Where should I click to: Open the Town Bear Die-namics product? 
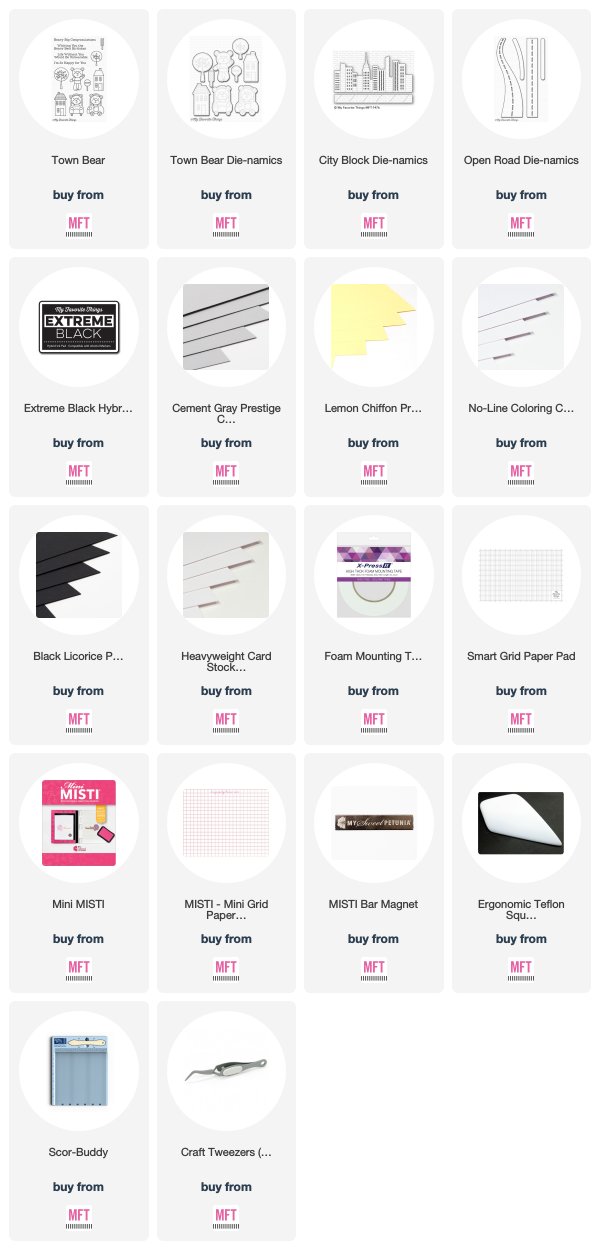pos(227,129)
